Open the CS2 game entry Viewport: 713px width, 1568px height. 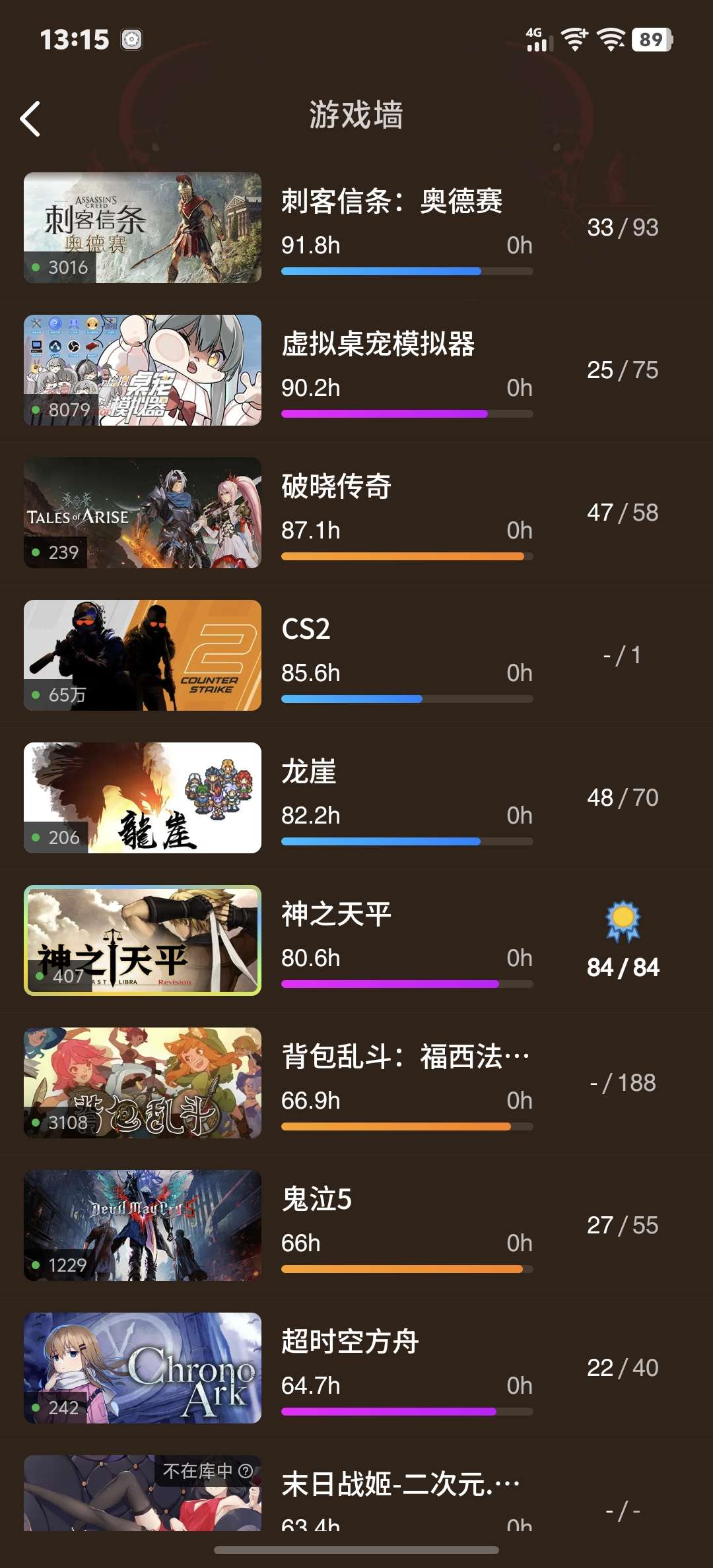point(306,629)
